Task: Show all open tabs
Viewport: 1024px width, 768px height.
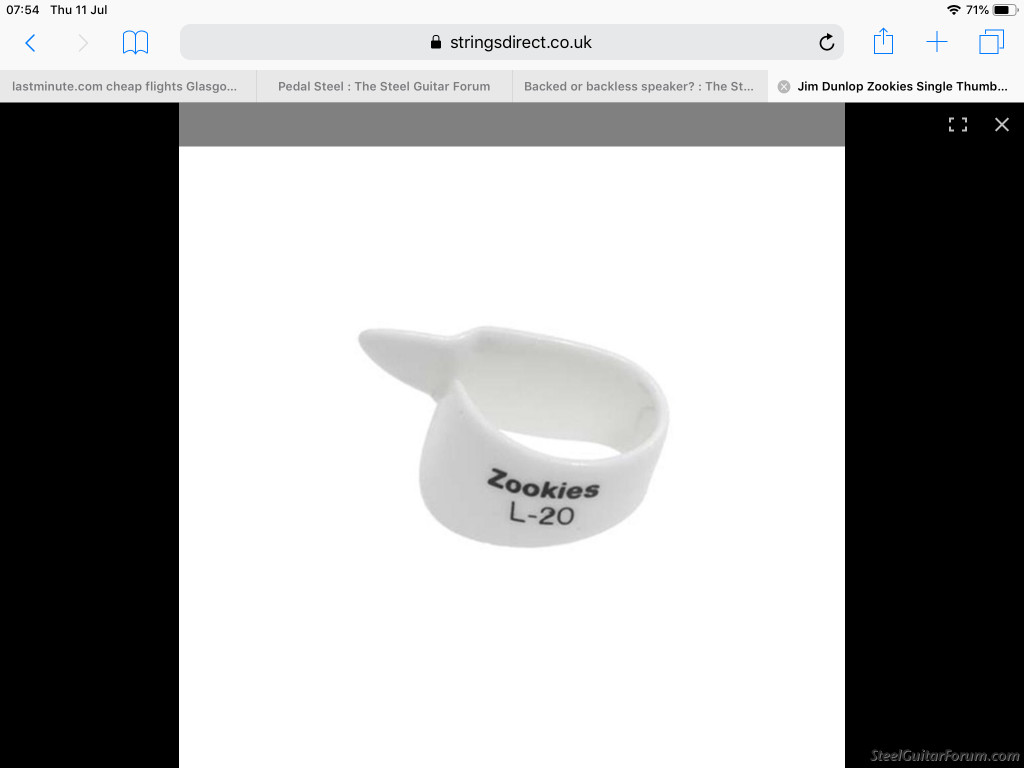Action: click(x=991, y=42)
